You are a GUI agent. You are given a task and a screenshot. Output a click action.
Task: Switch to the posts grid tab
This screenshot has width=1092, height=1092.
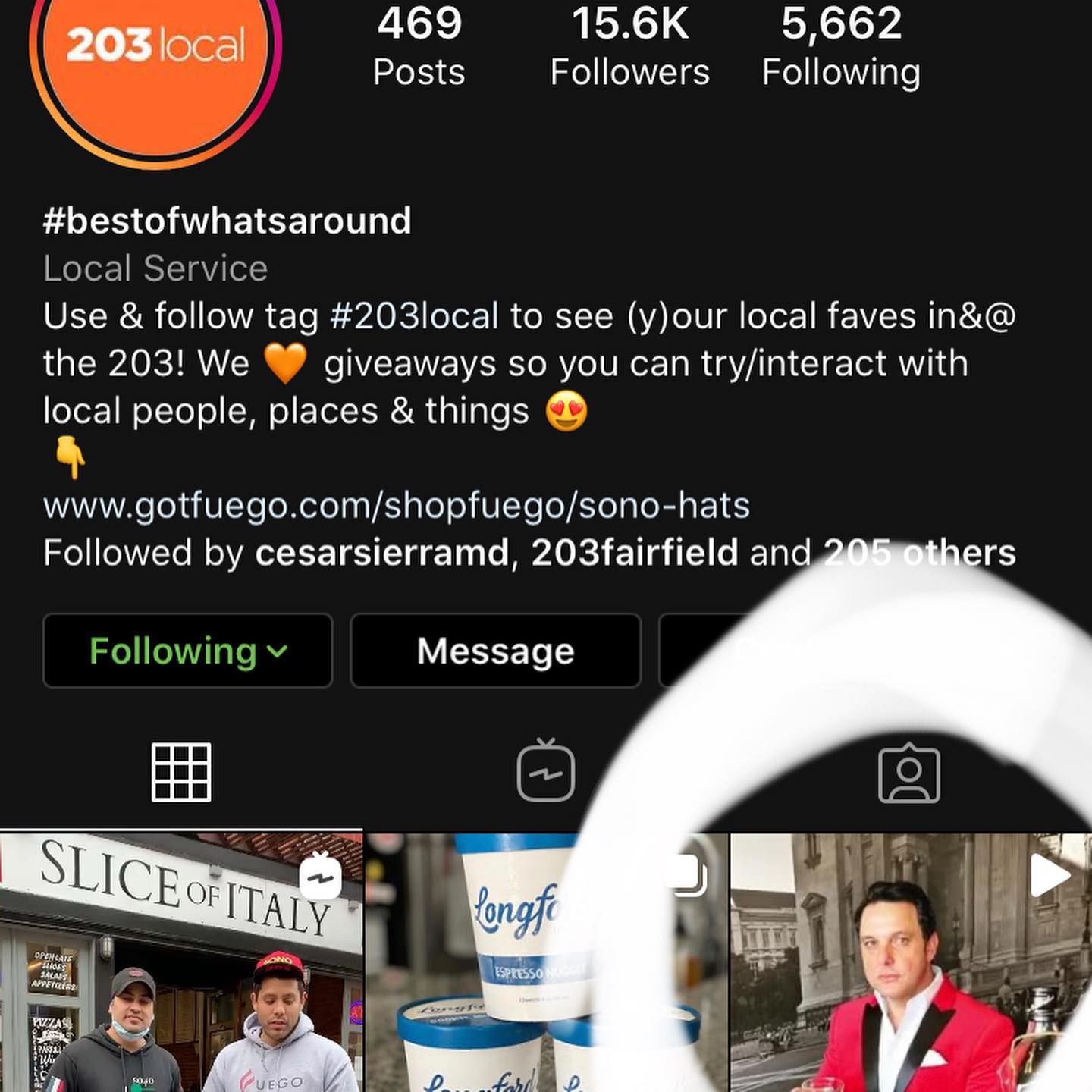[181, 772]
